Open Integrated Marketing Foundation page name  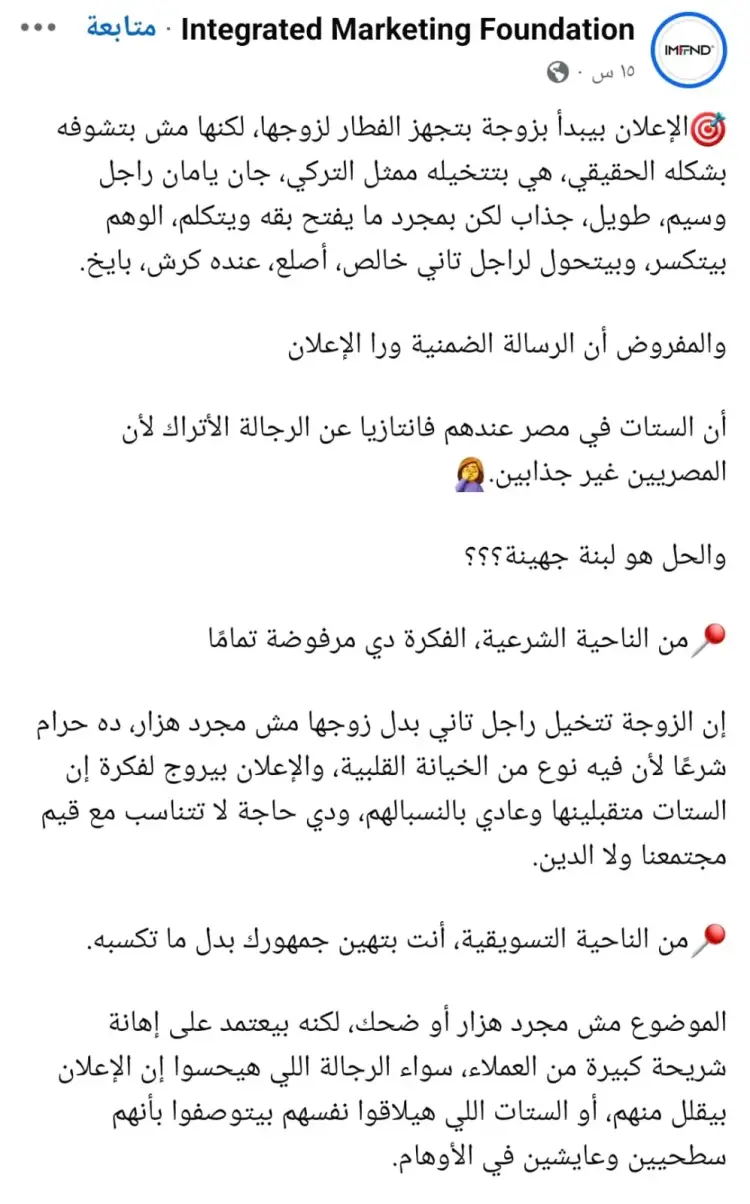(408, 30)
